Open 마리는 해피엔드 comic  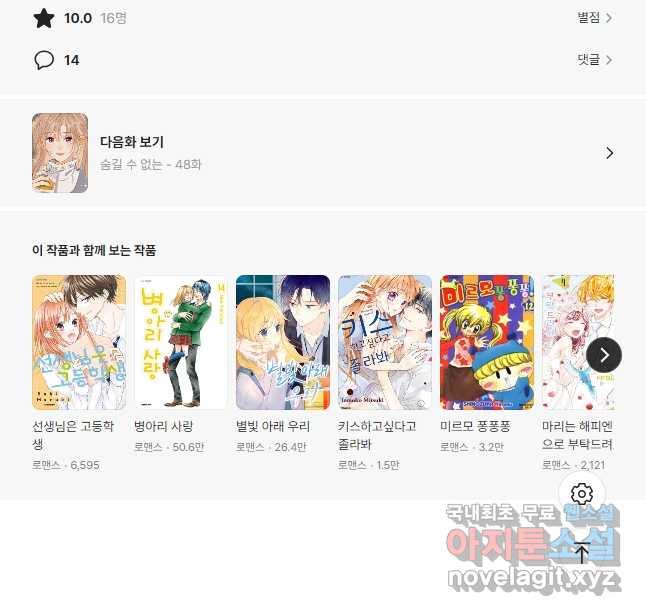pyautogui.click(x=576, y=343)
